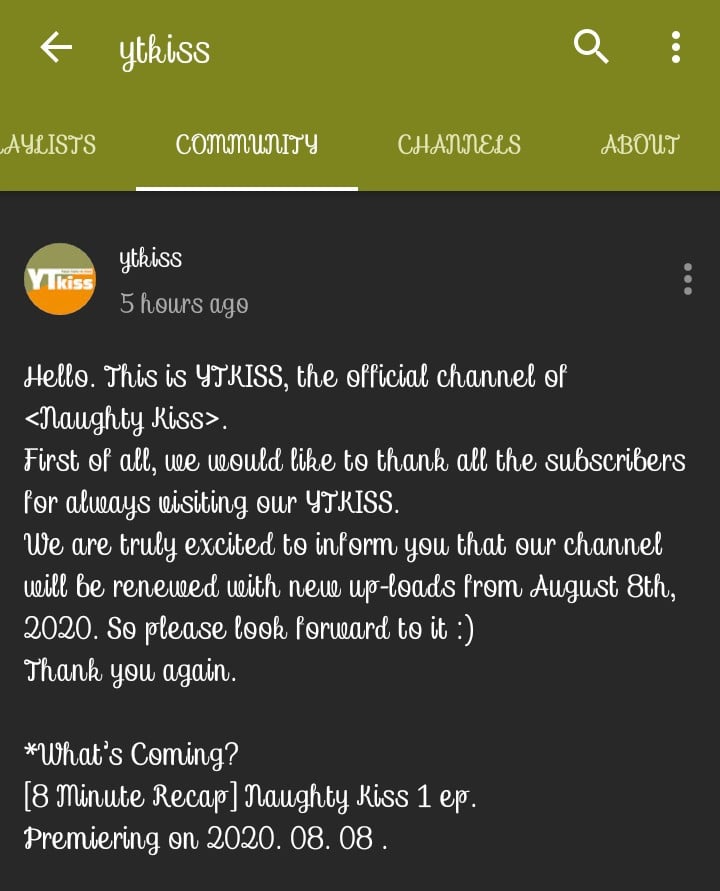The width and height of the screenshot is (720, 891).
Task: Open the post's three-dot options menu
Action: pos(687,279)
